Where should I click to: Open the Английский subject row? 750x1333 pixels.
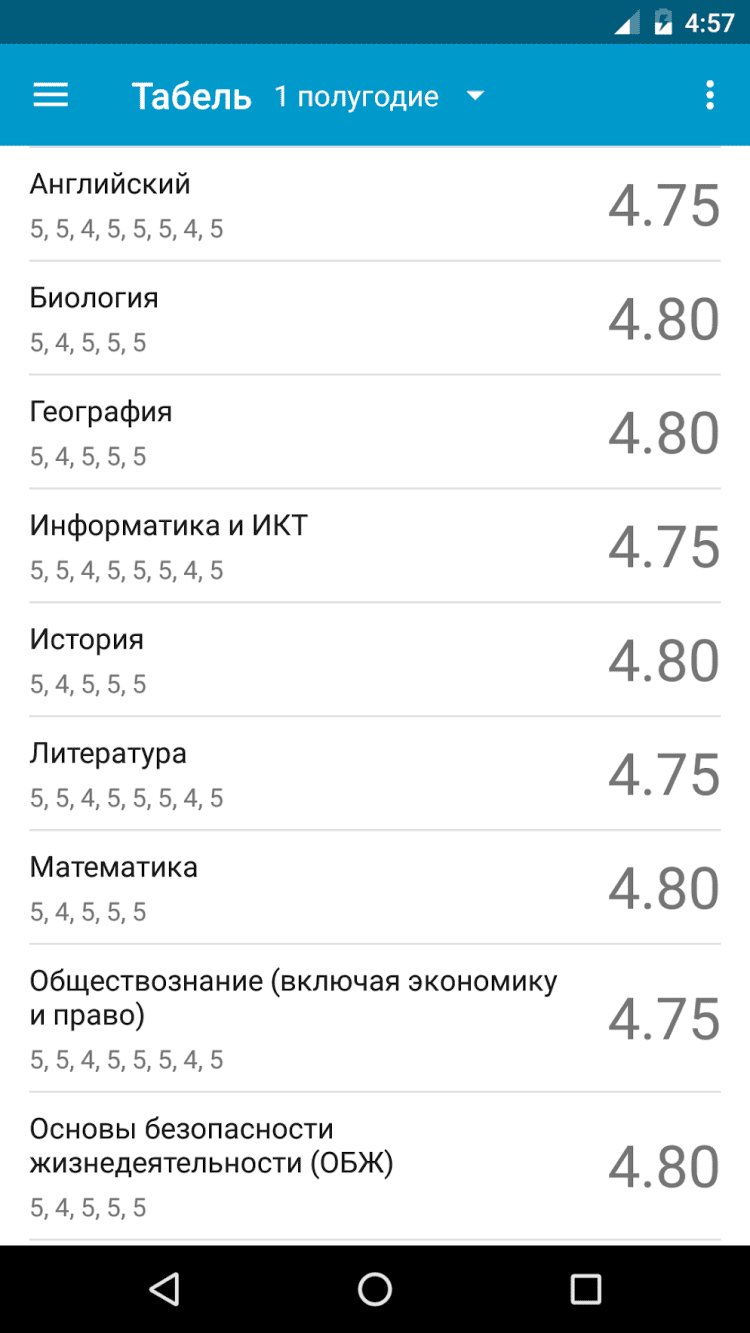coord(374,205)
